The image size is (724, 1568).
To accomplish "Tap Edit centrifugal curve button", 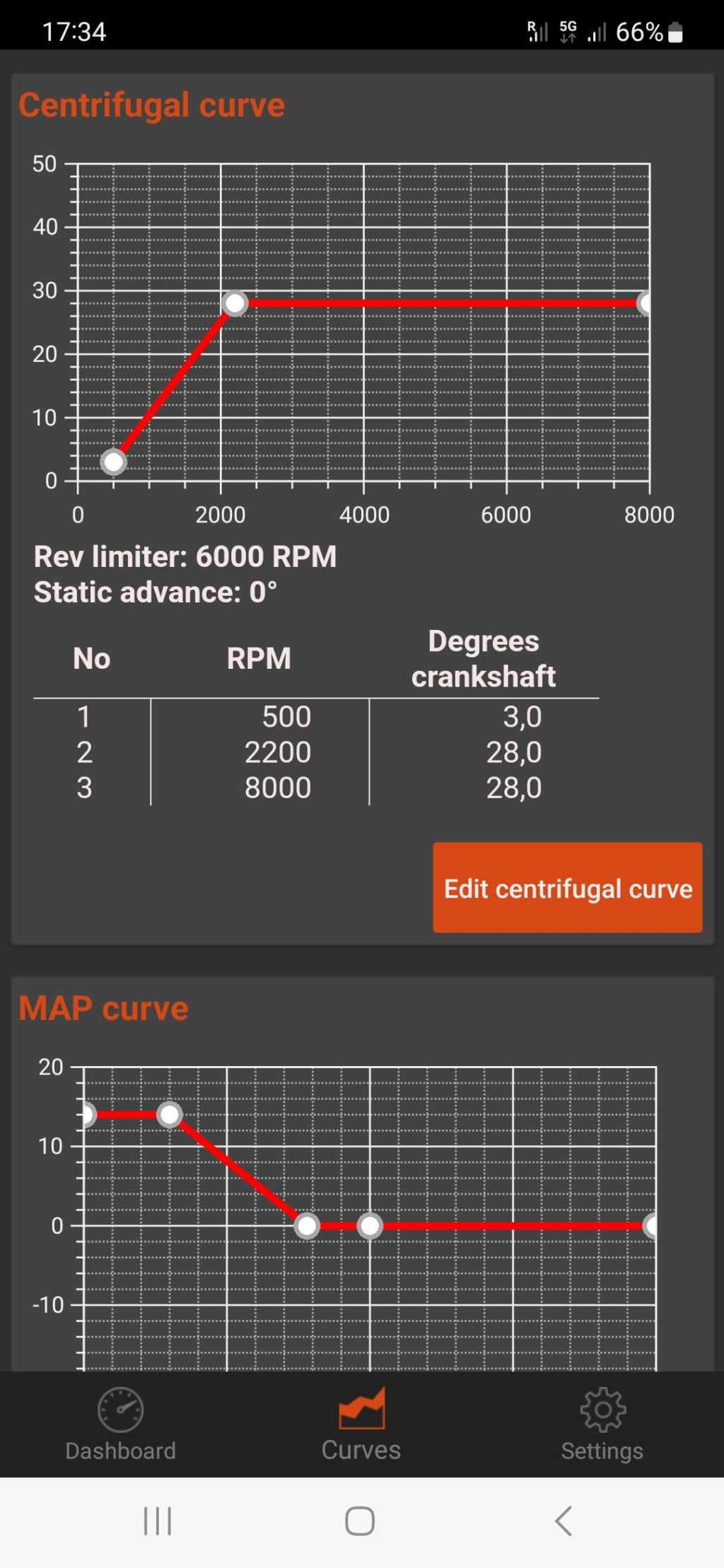I will click(567, 887).
